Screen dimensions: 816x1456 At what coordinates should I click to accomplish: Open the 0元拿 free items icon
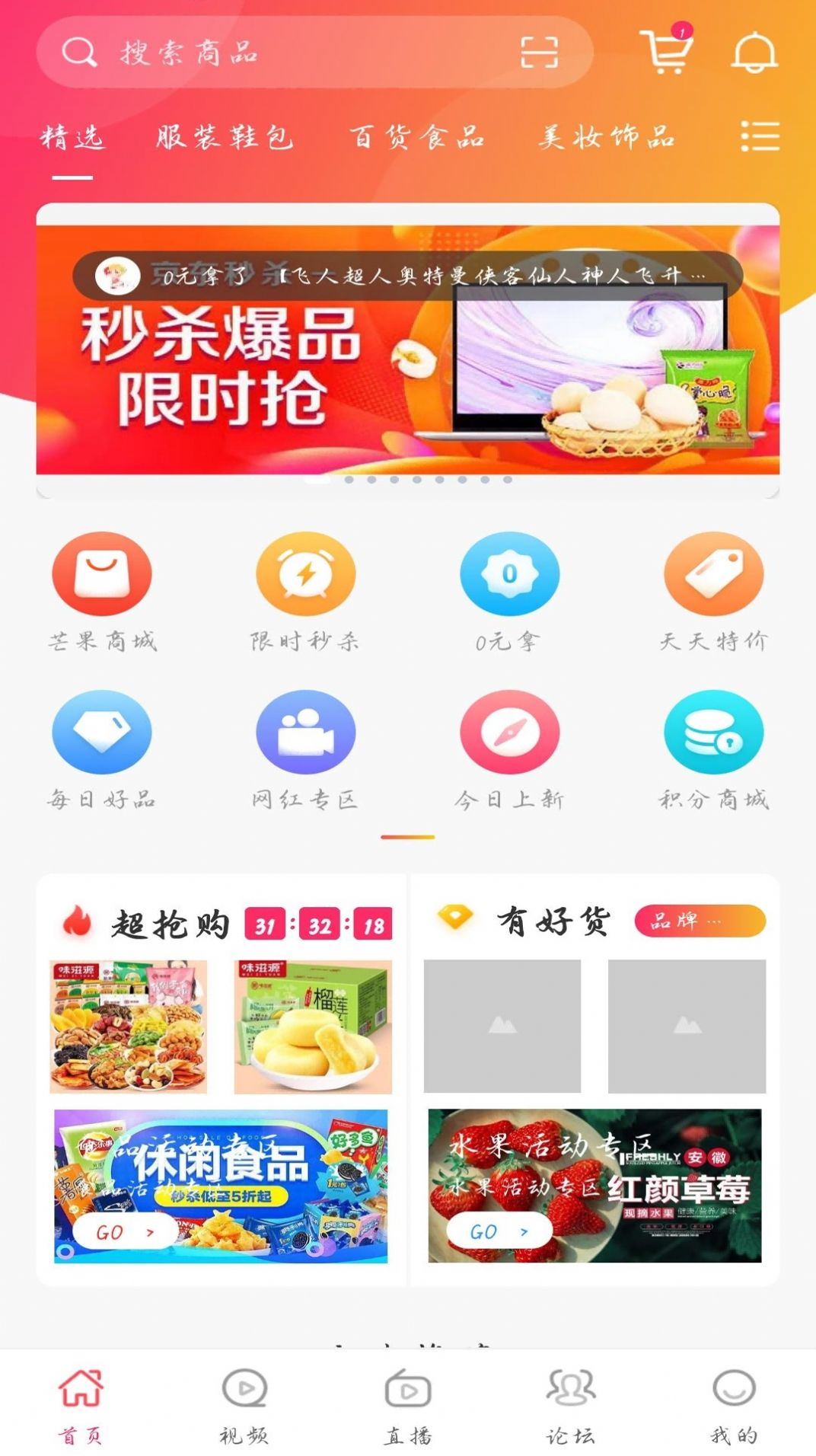[508, 573]
